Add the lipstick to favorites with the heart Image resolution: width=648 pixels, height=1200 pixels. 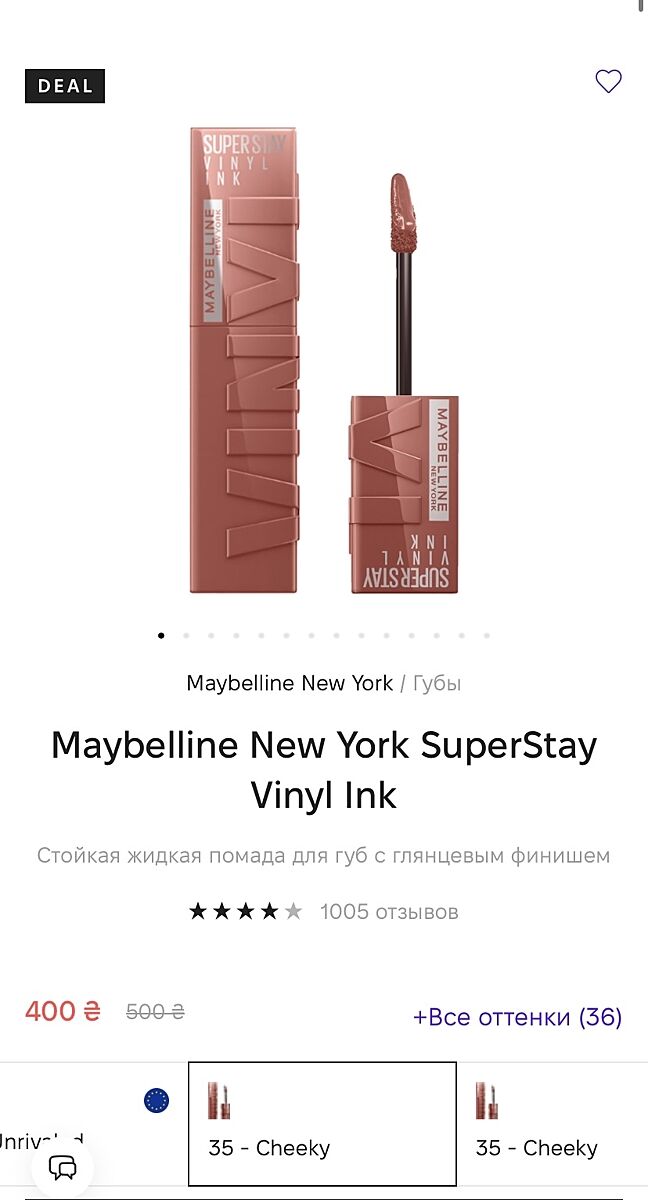(608, 82)
